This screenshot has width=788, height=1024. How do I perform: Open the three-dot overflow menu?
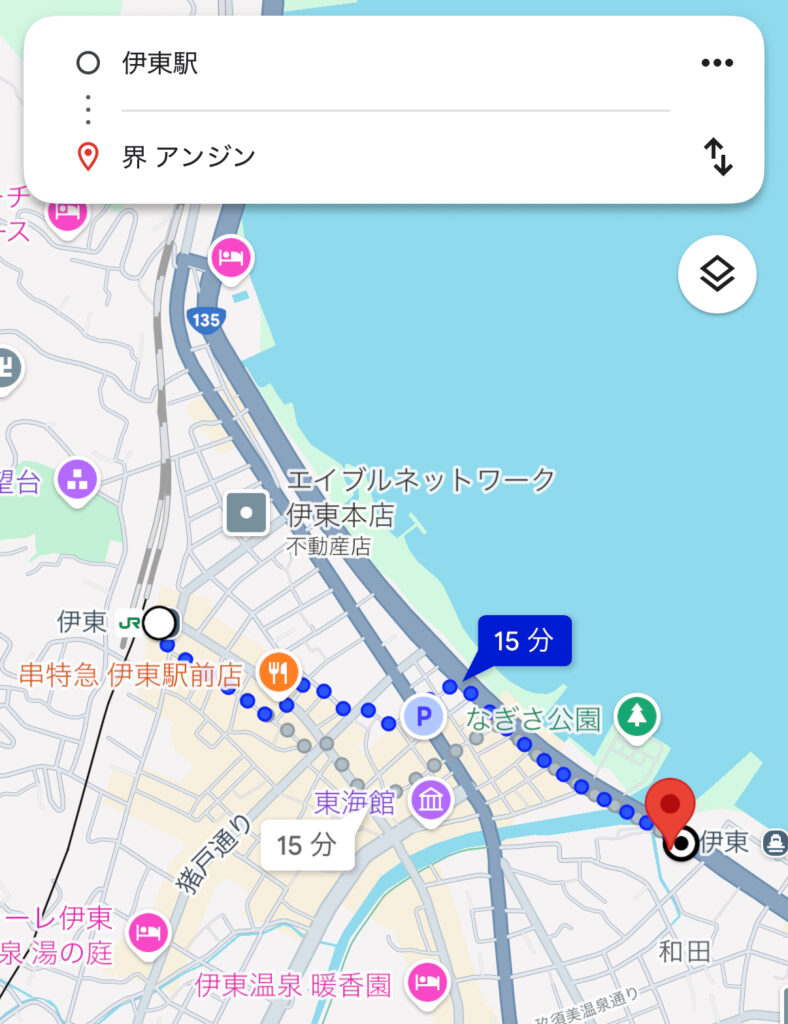point(717,63)
